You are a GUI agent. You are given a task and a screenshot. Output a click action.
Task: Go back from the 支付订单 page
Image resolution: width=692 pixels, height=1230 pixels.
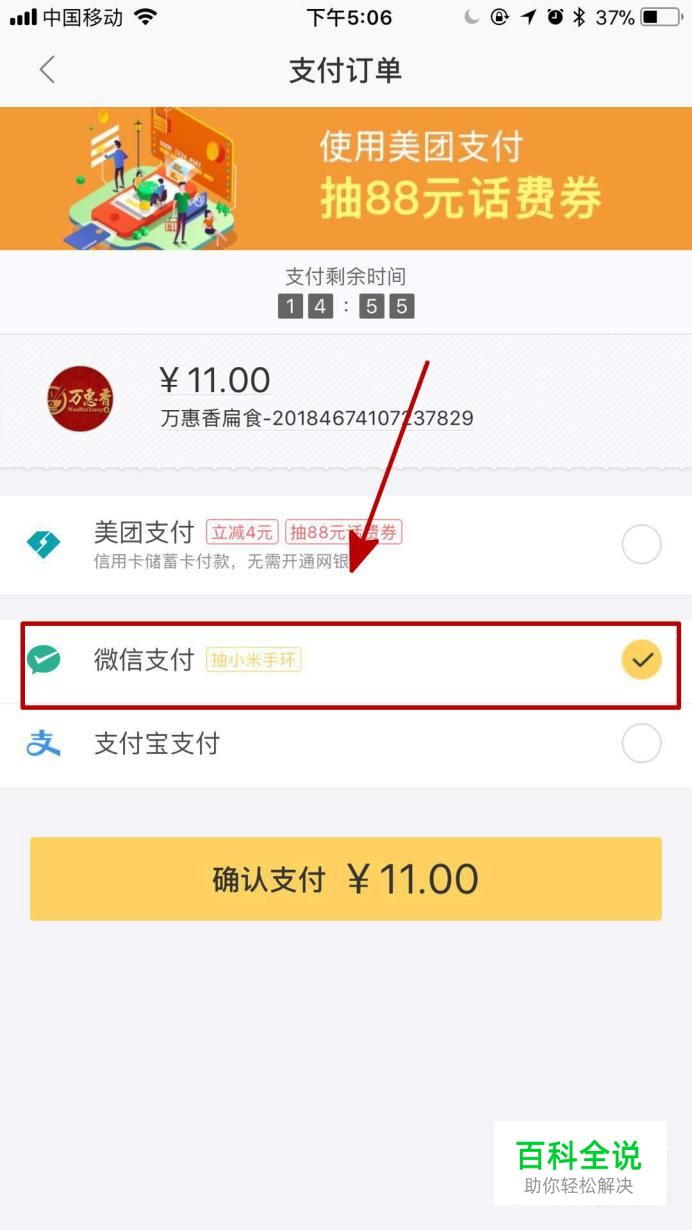pyautogui.click(x=46, y=70)
